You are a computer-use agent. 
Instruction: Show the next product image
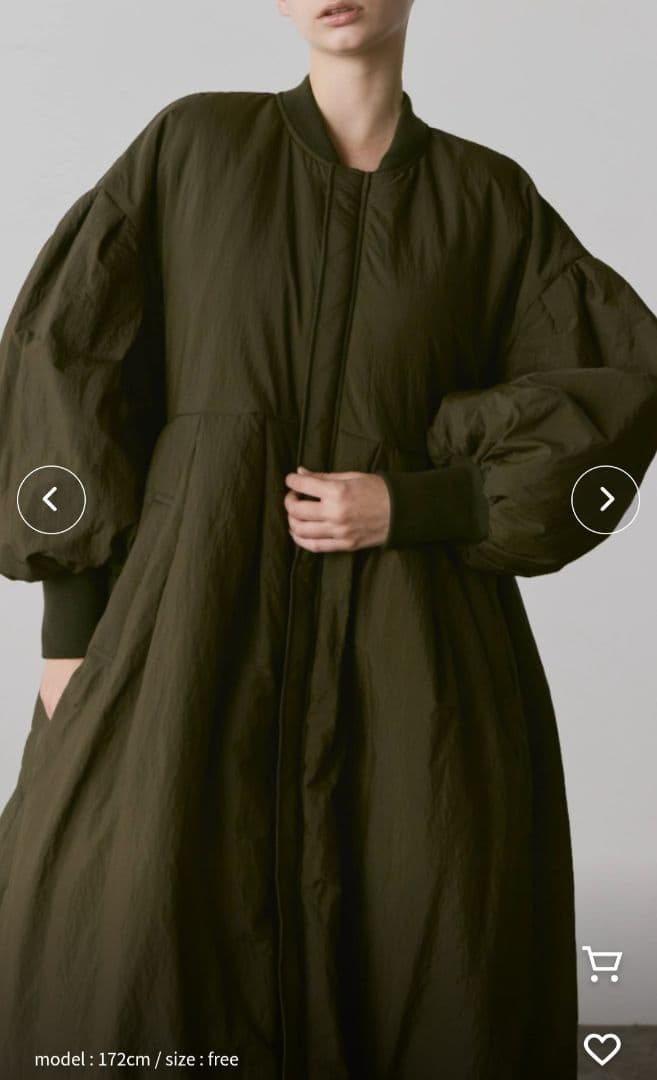click(605, 499)
